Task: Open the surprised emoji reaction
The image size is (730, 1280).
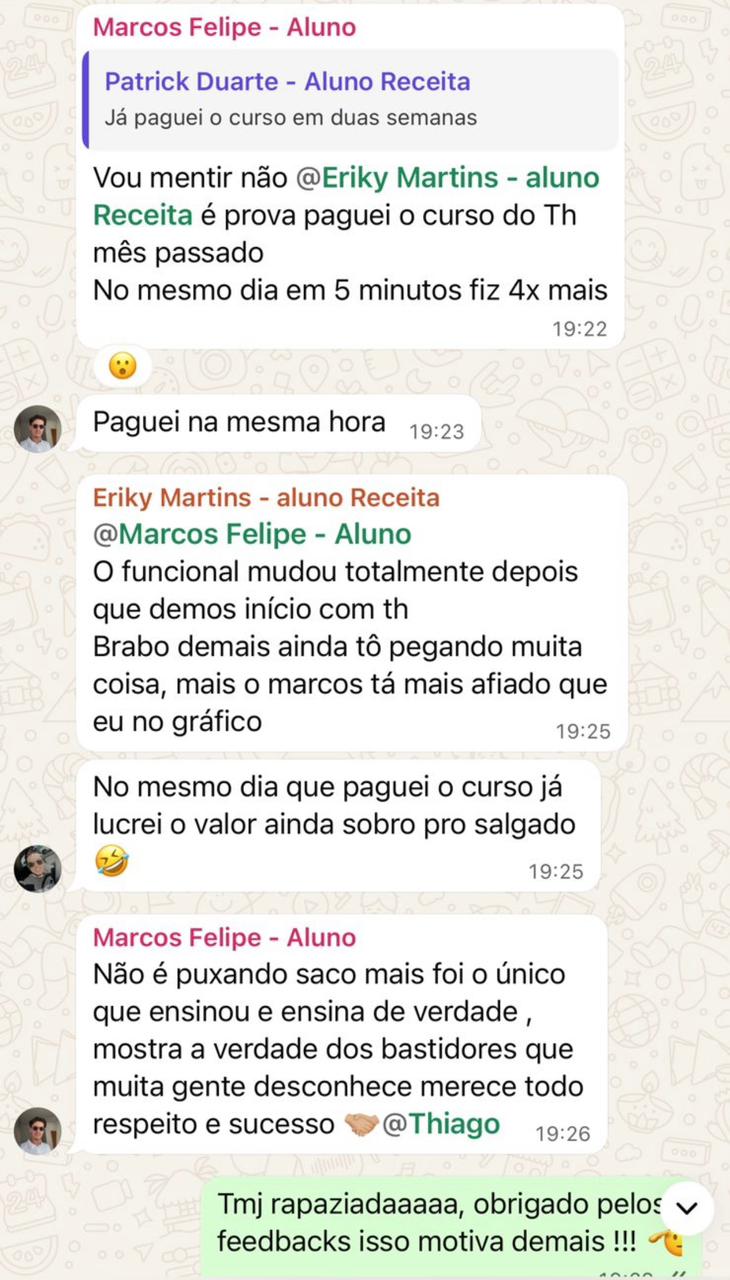Action: coord(122,366)
